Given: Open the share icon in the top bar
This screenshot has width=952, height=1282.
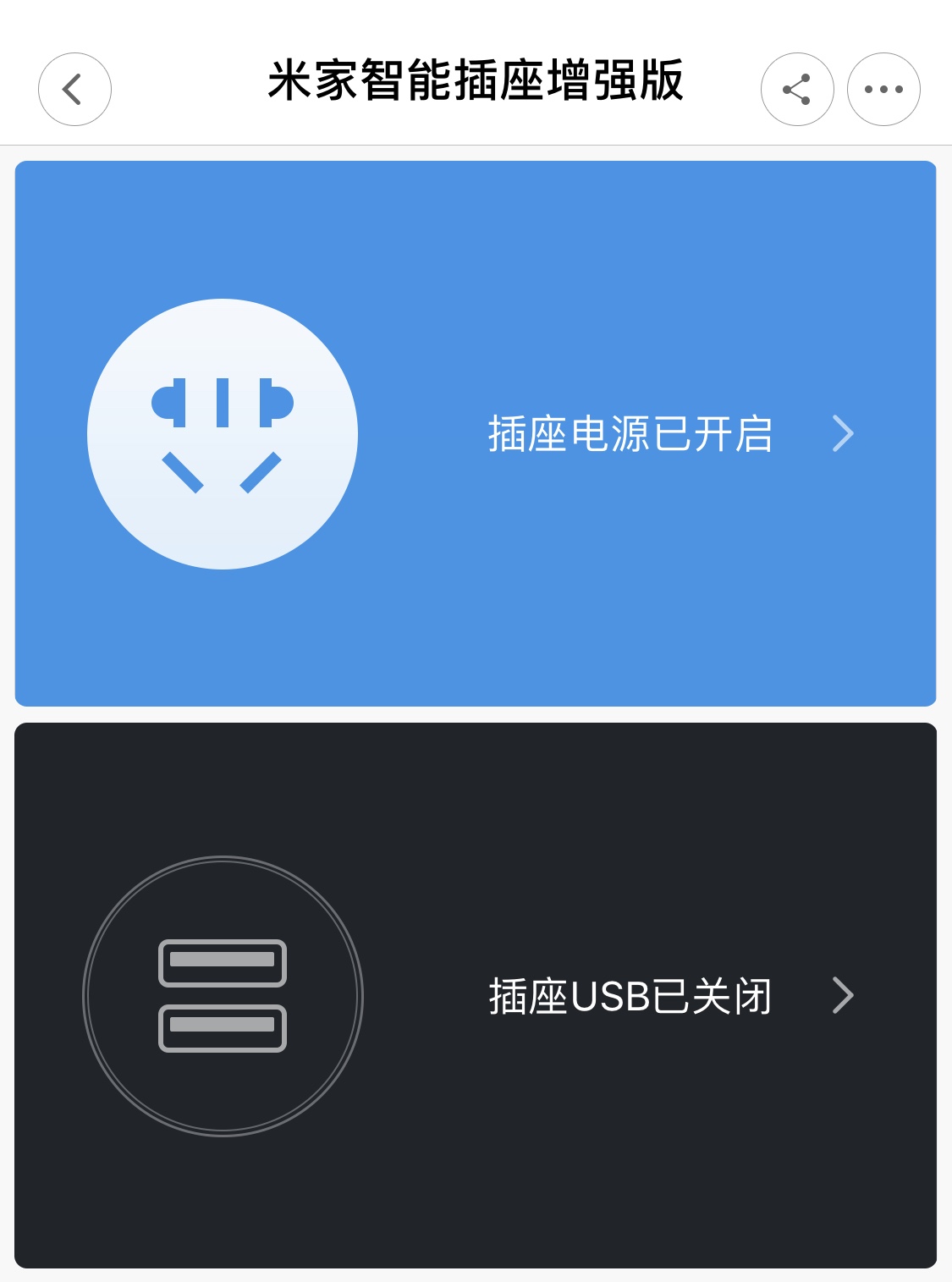Looking at the screenshot, I should (796, 89).
